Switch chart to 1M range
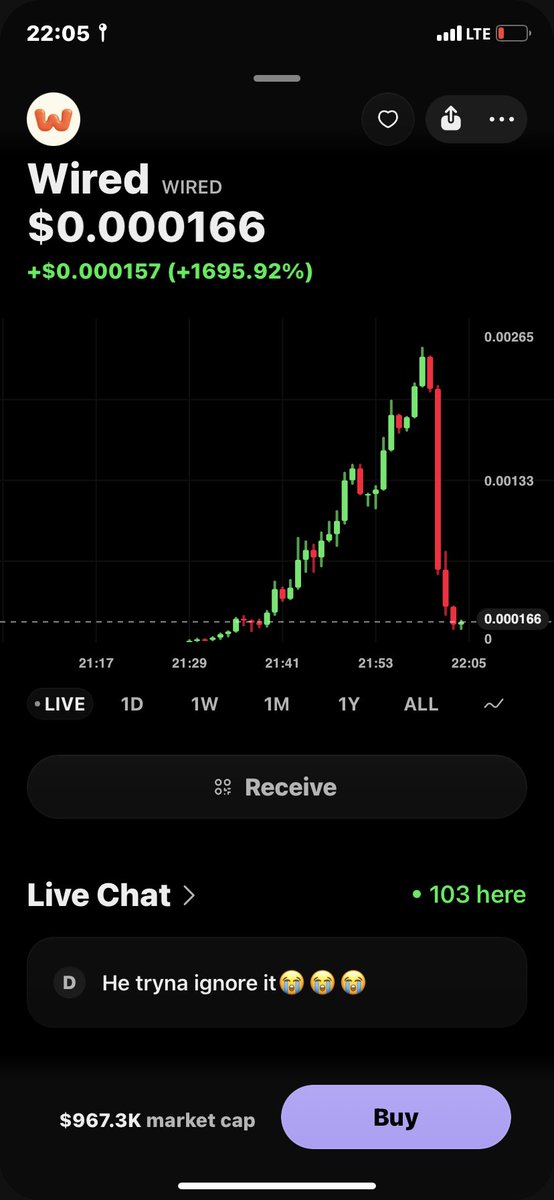The width and height of the screenshot is (554, 1200). 277,704
